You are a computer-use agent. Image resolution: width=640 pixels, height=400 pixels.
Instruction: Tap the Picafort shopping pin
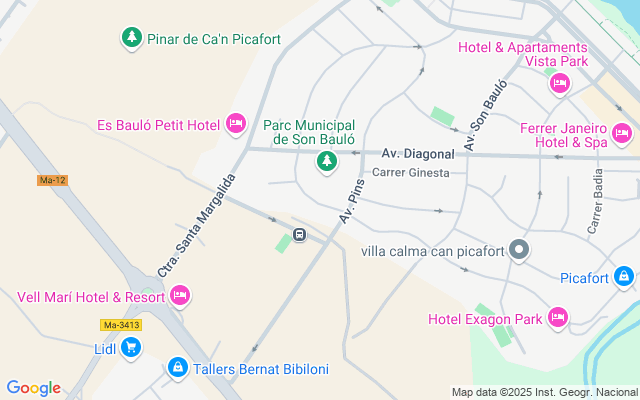point(624,276)
